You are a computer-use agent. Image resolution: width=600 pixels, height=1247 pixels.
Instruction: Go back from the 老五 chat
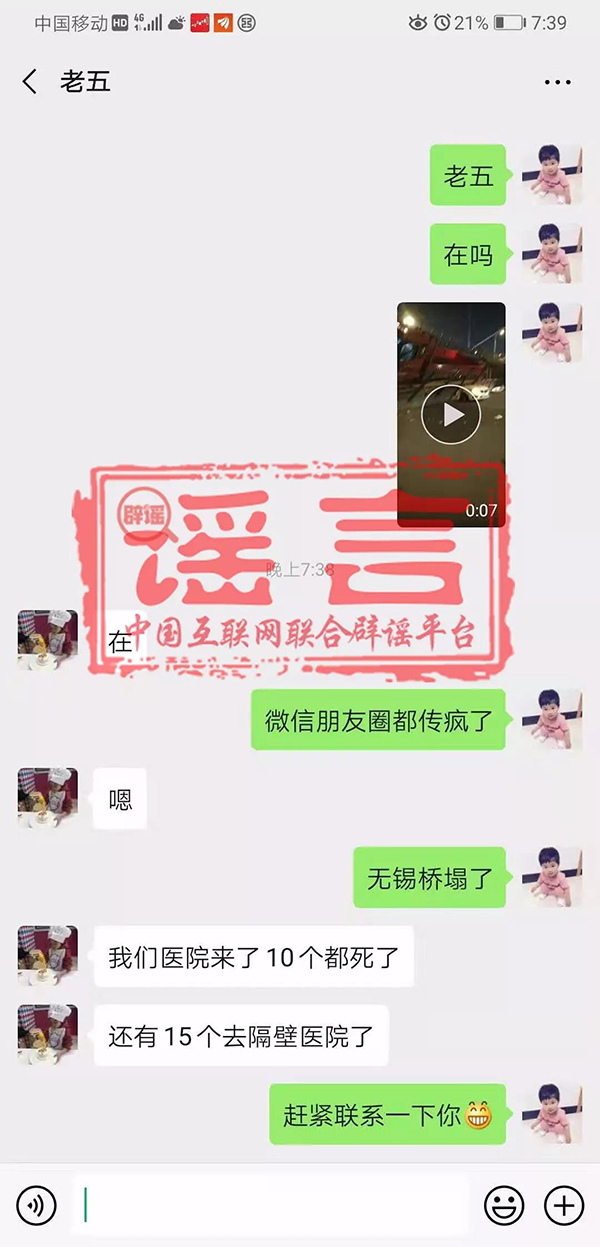pyautogui.click(x=30, y=82)
